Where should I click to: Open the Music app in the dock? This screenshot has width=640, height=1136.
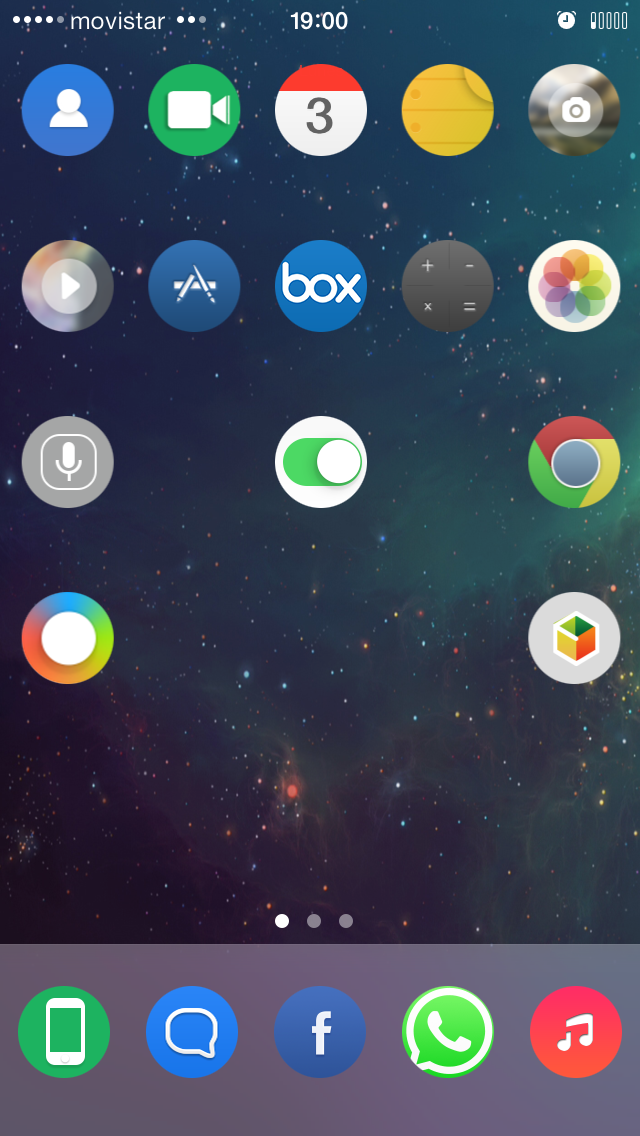coord(576,1032)
